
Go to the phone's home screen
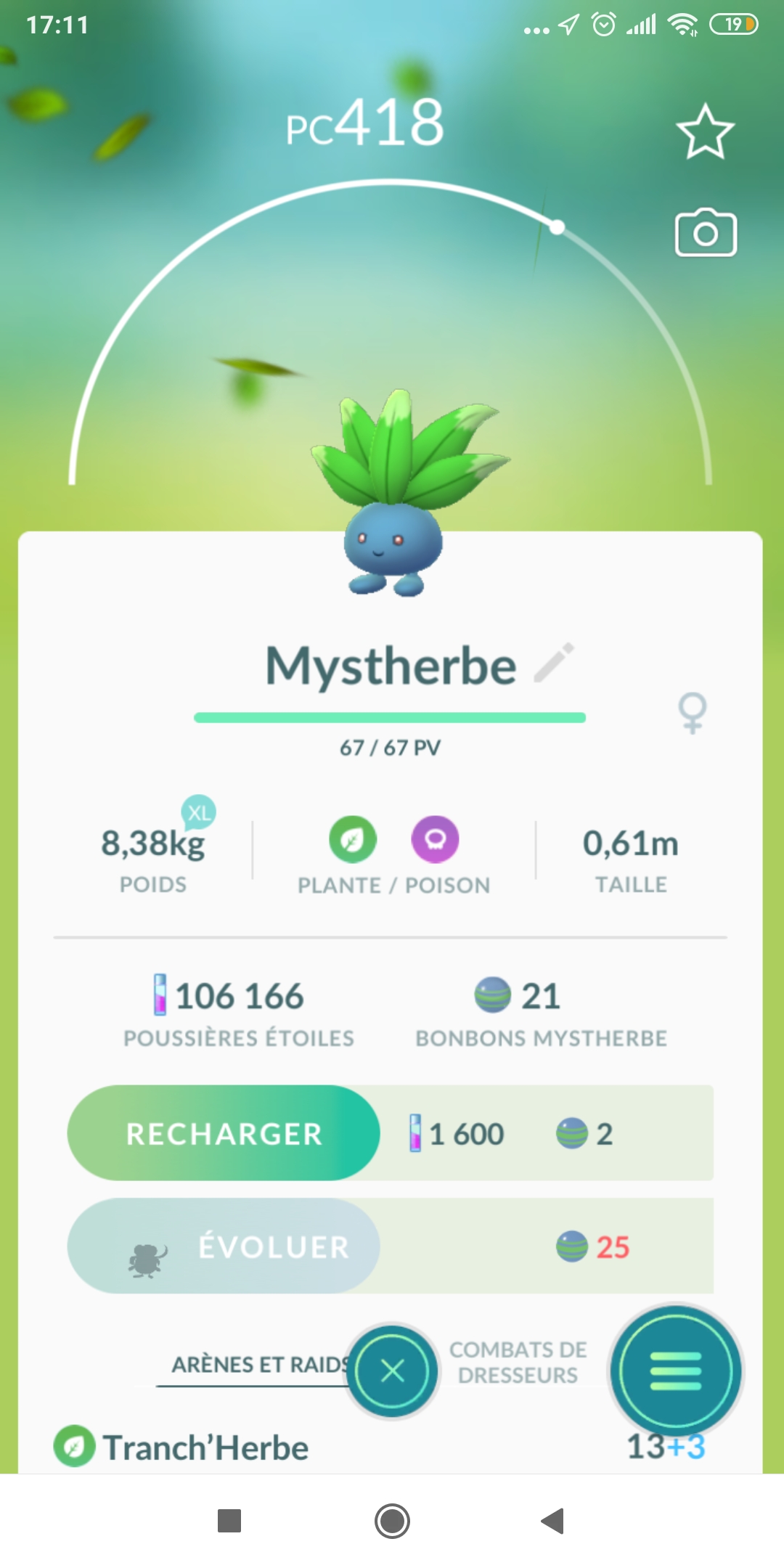click(392, 1521)
